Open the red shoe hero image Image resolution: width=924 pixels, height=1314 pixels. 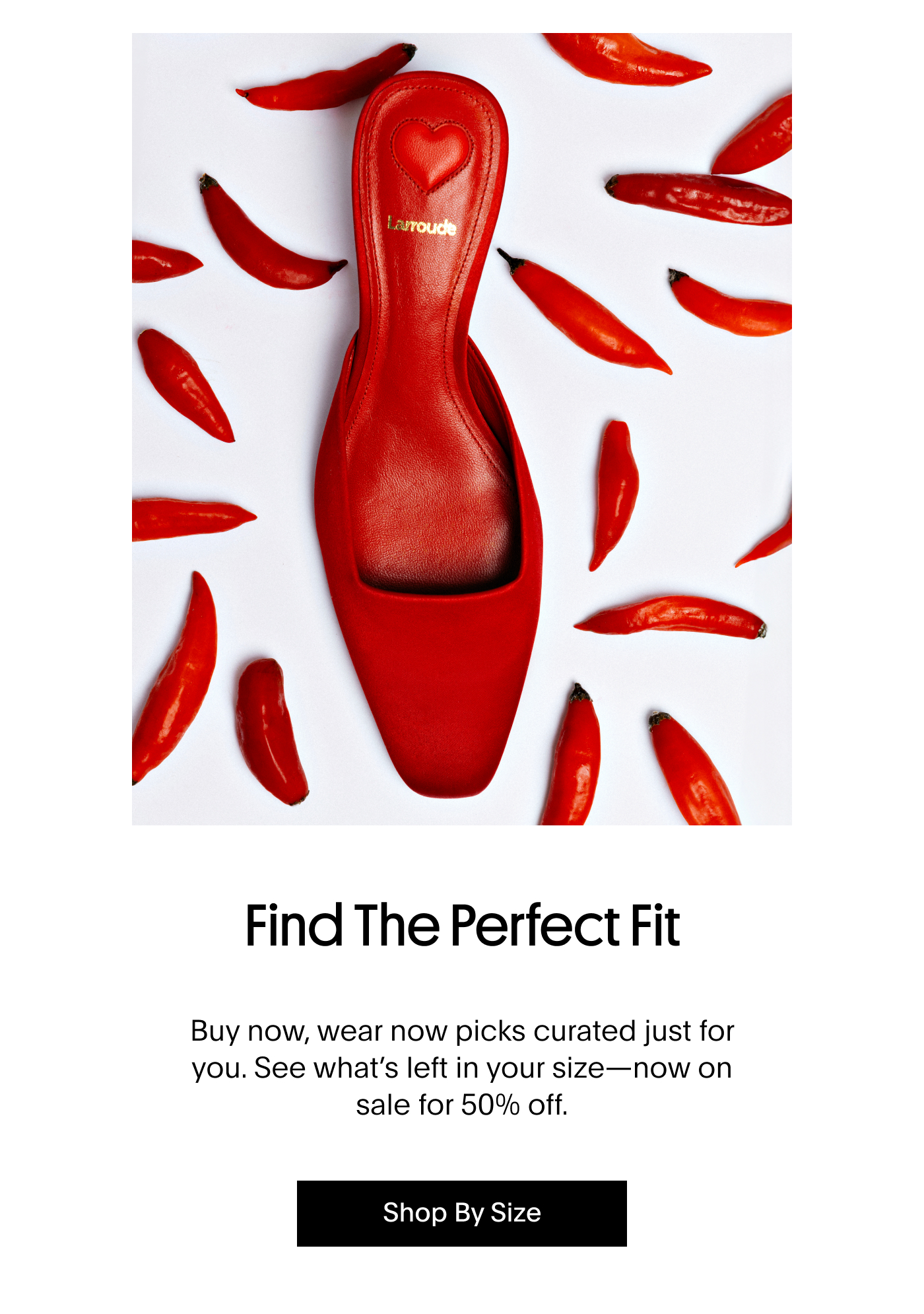(x=461, y=429)
